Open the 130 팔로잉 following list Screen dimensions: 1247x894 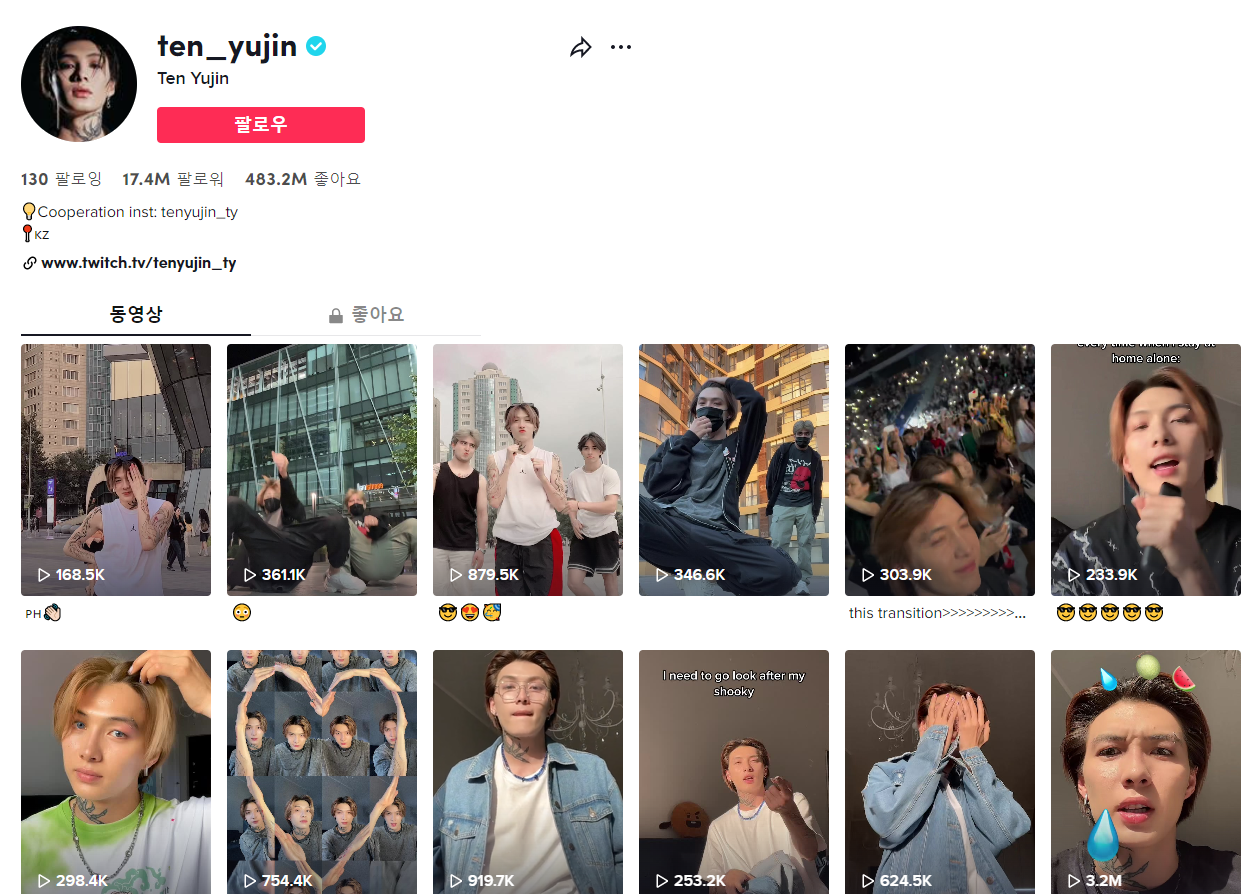(62, 179)
